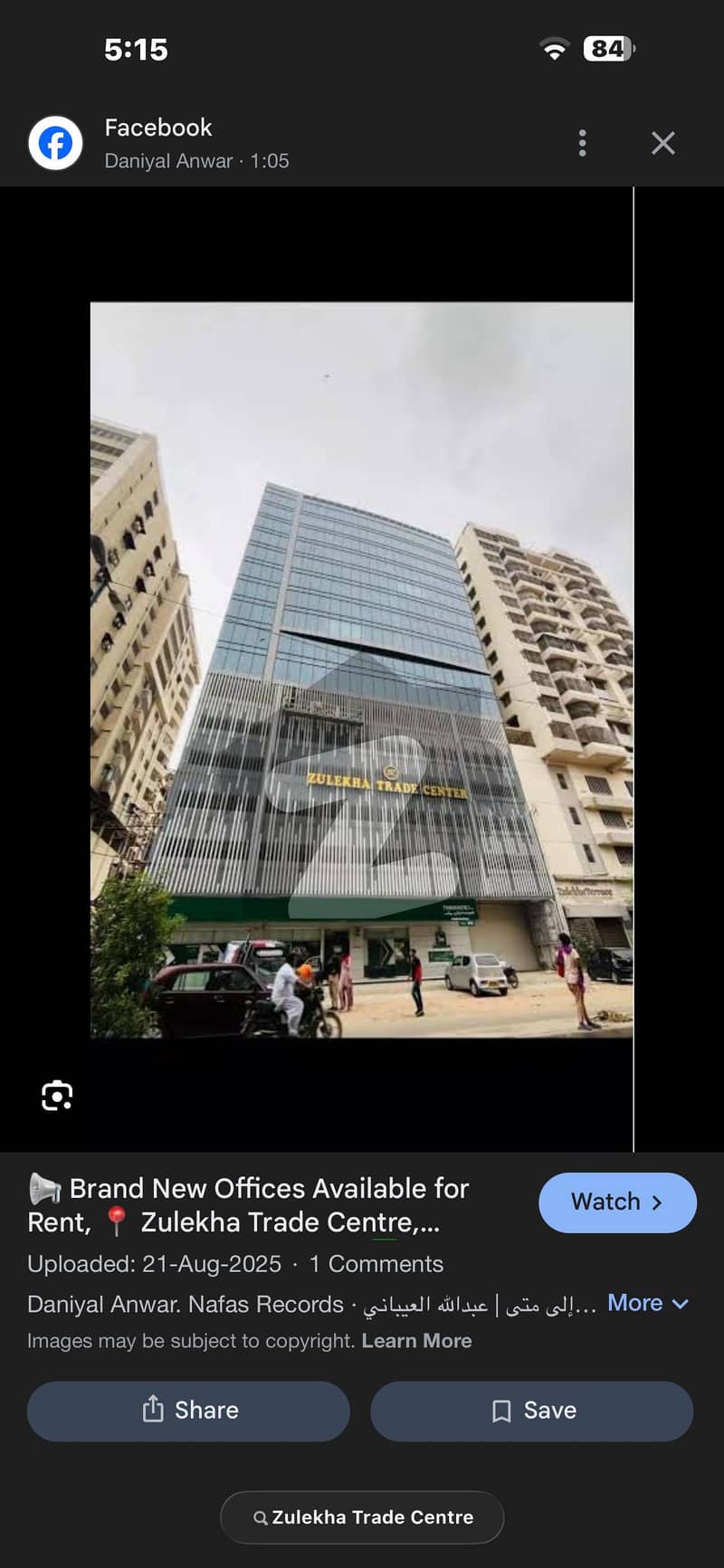
Task: Share this image result
Action: [188, 1411]
